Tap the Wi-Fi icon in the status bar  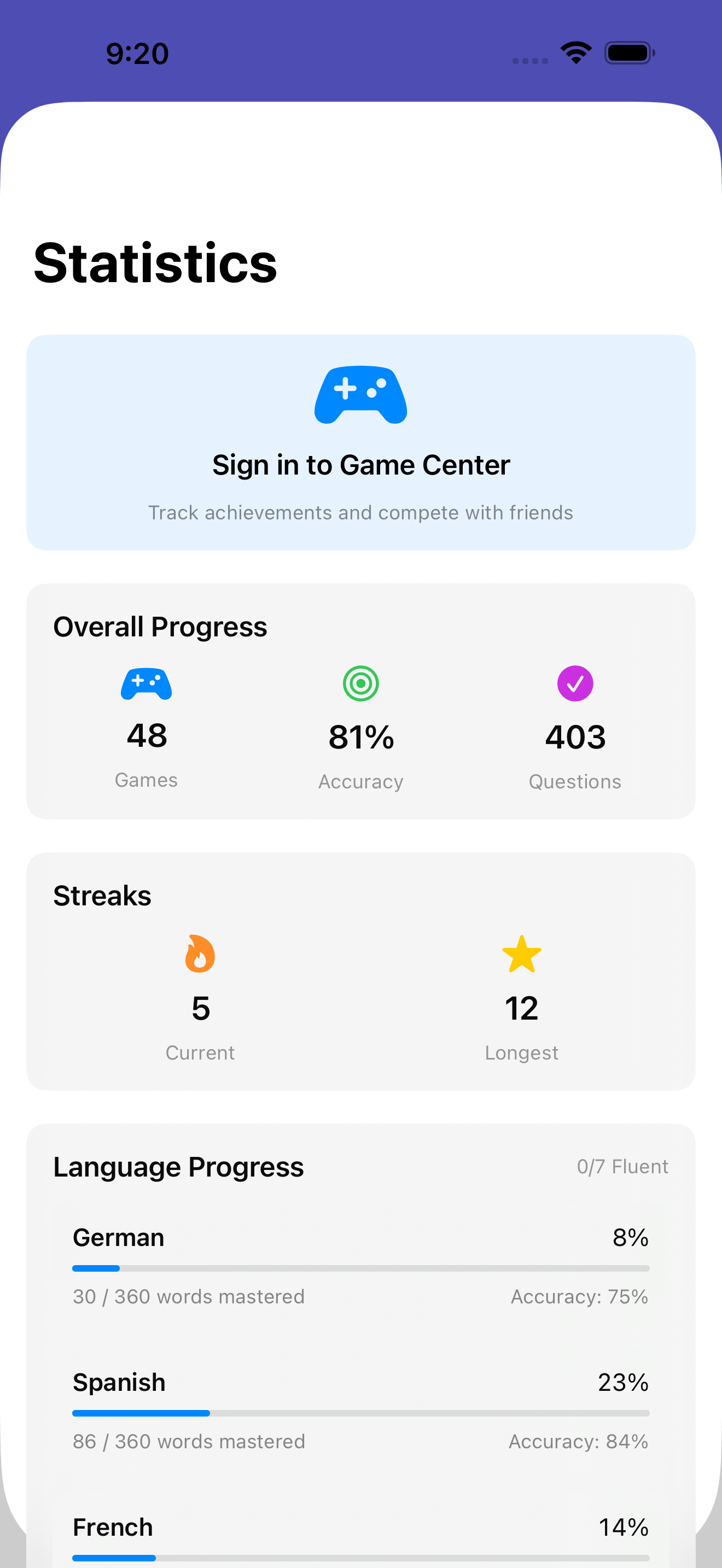pos(575,52)
